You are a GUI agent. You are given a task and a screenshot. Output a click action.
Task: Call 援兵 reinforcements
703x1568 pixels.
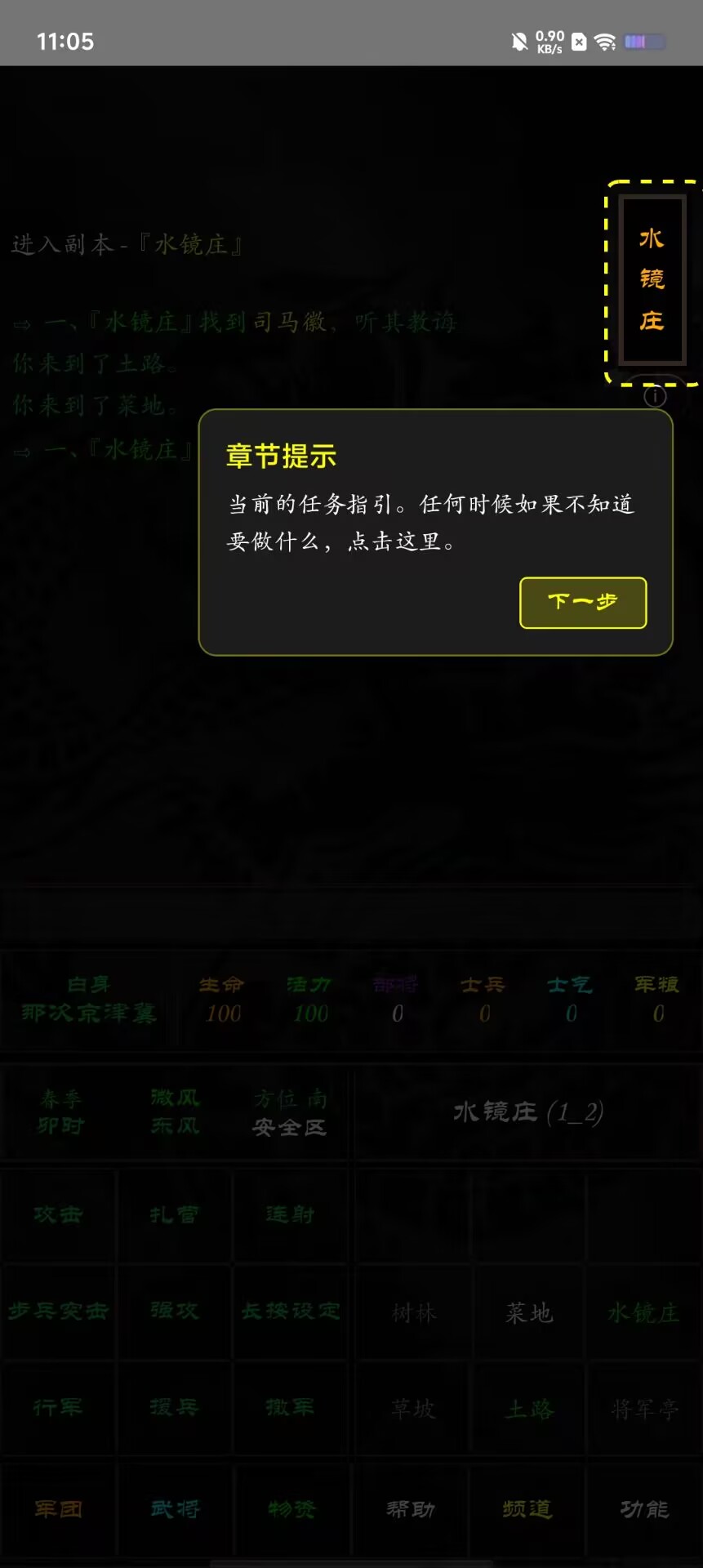pos(174,1407)
